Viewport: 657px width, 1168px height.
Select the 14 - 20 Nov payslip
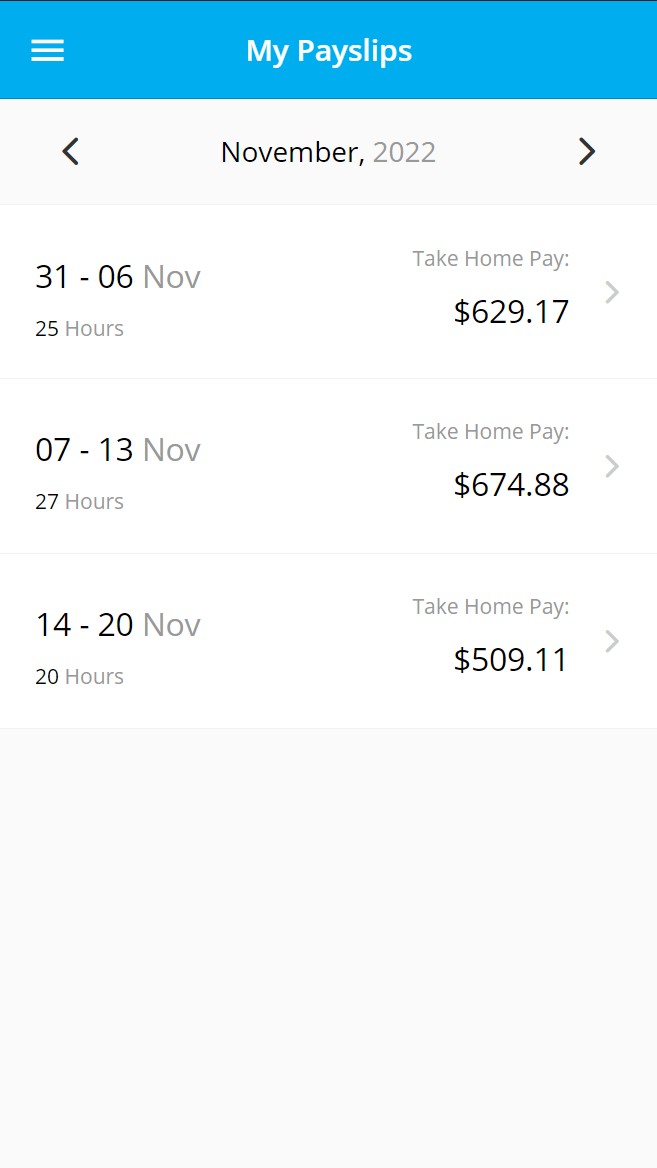(x=328, y=641)
